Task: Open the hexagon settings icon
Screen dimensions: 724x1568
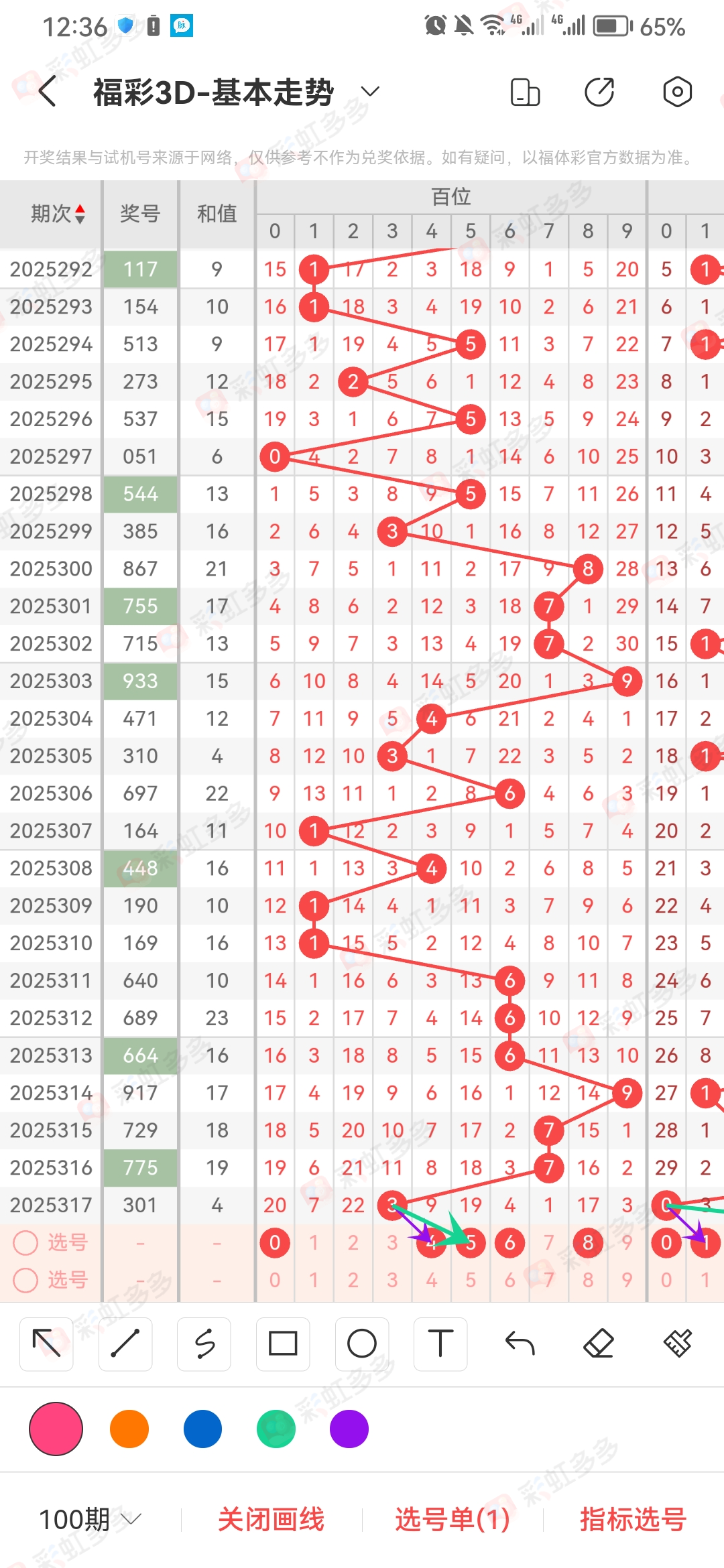Action: [x=677, y=92]
